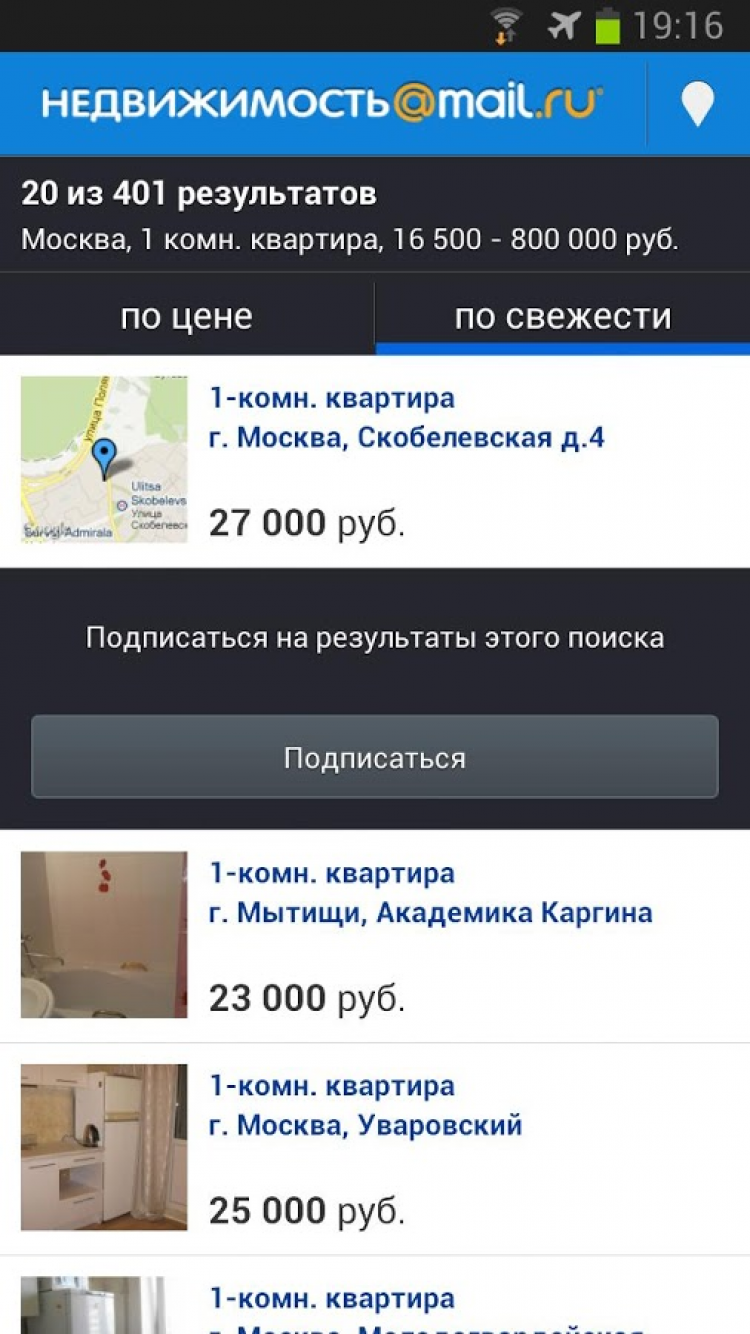The image size is (750, 1334).
Task: Open the map location pin icon
Action: [697, 104]
